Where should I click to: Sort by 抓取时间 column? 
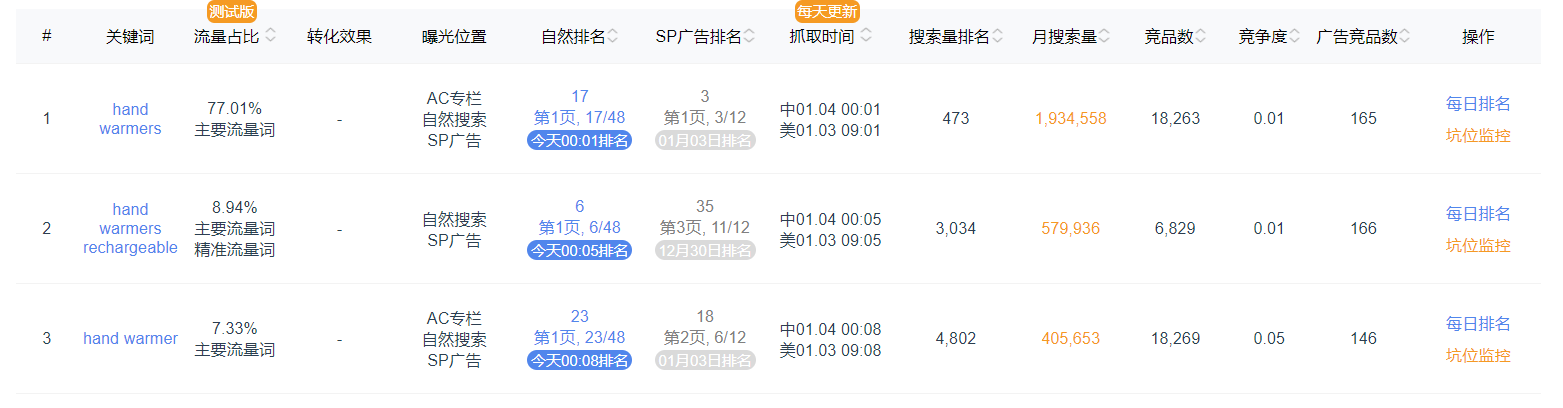click(866, 36)
